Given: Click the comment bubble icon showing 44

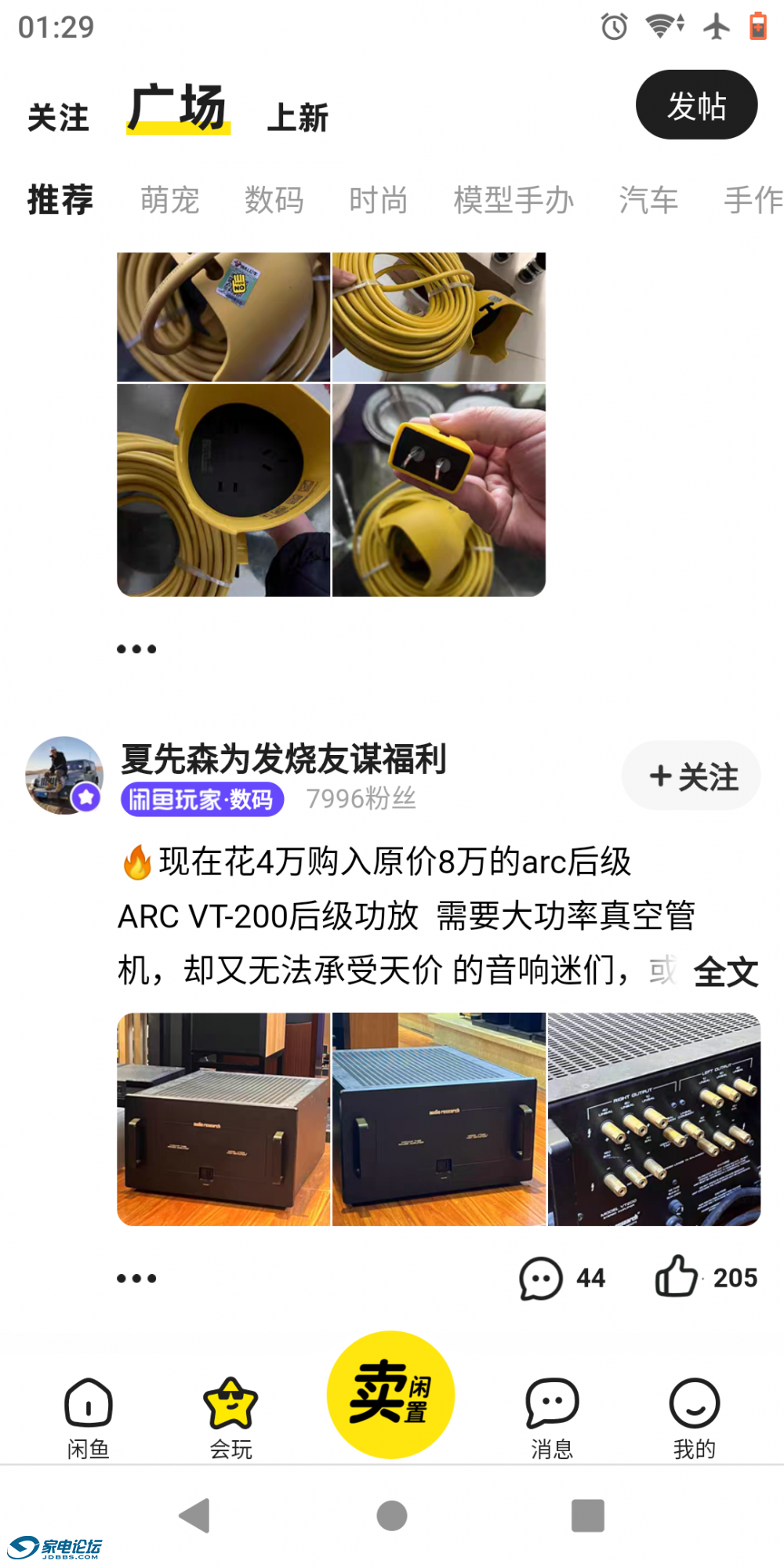Looking at the screenshot, I should point(539,1277).
